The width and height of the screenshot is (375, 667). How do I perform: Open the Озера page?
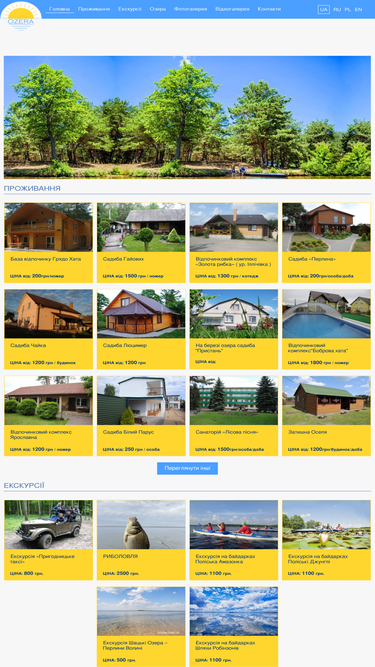tap(158, 9)
